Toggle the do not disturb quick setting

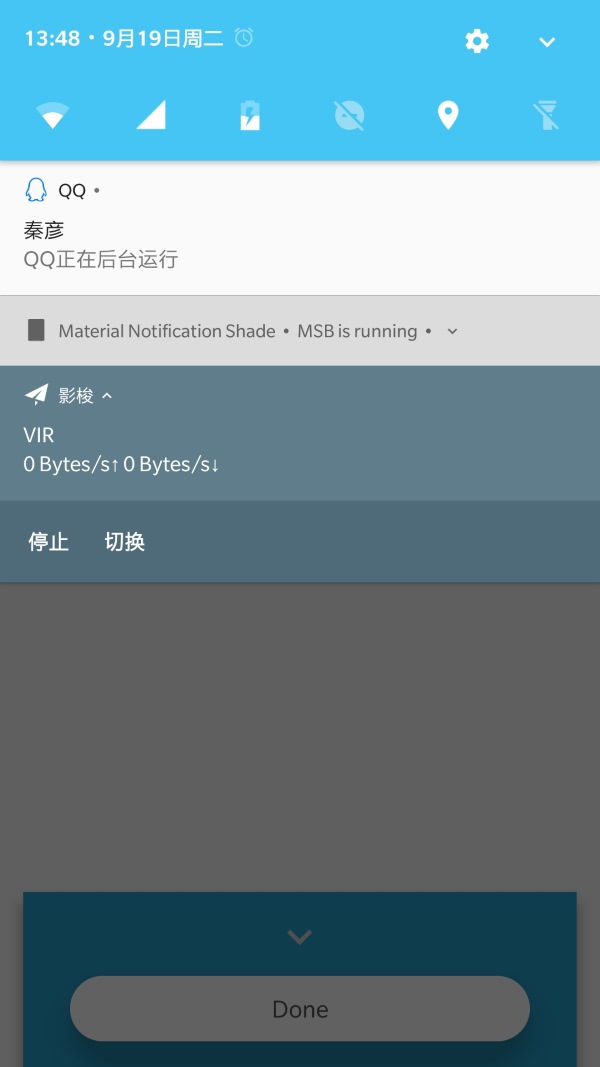pyautogui.click(x=349, y=116)
